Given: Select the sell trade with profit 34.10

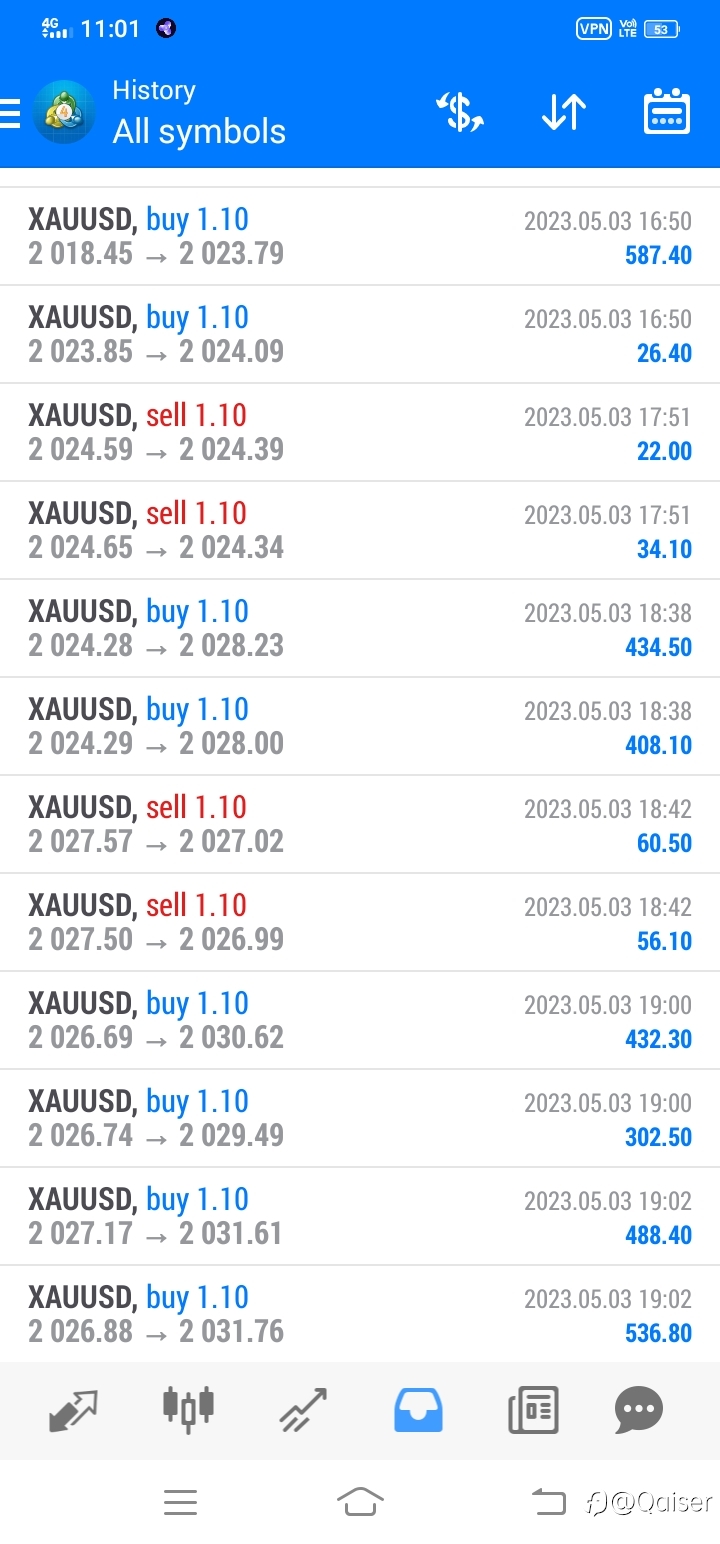Looking at the screenshot, I should coord(360,531).
